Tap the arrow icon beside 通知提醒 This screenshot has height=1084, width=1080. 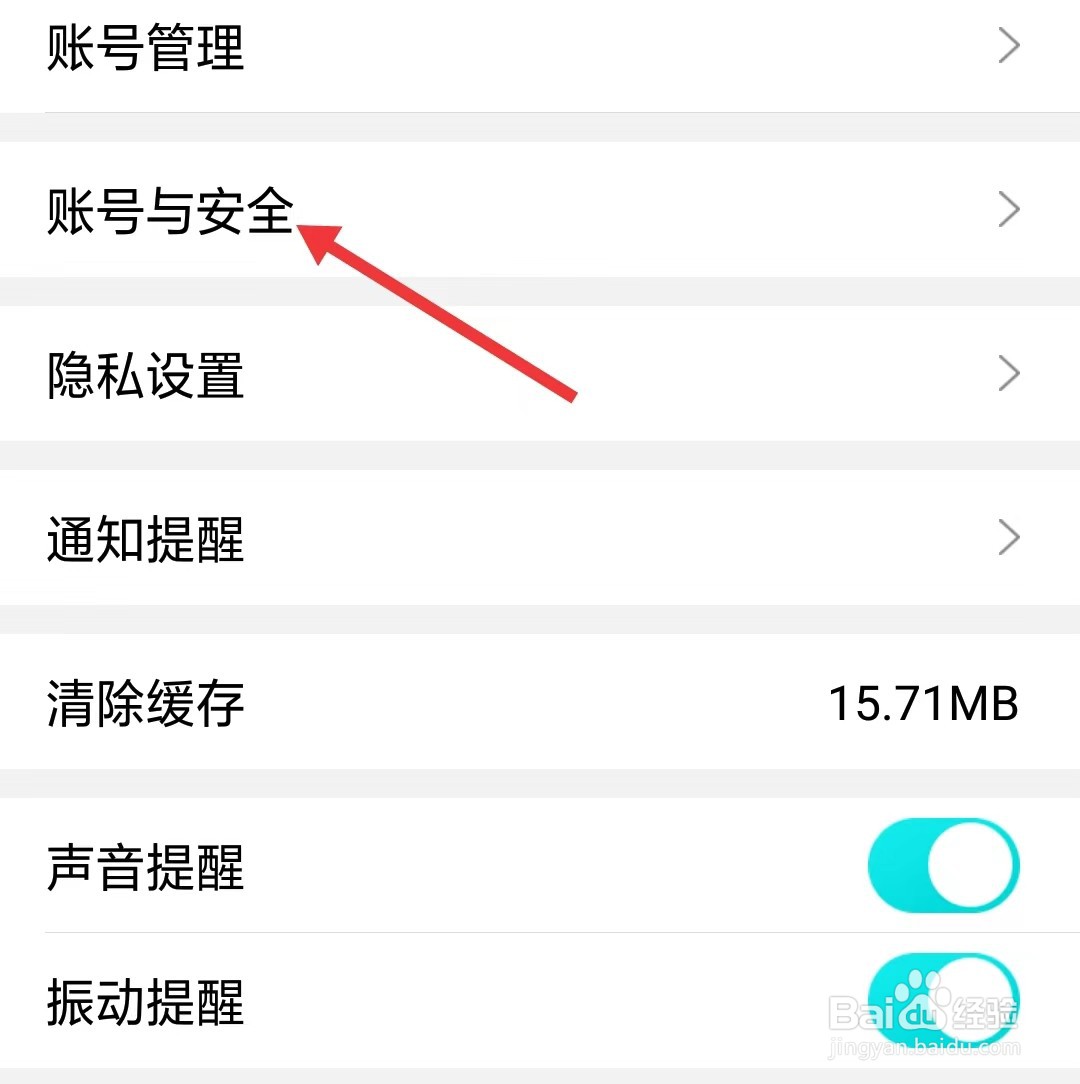click(x=1009, y=537)
